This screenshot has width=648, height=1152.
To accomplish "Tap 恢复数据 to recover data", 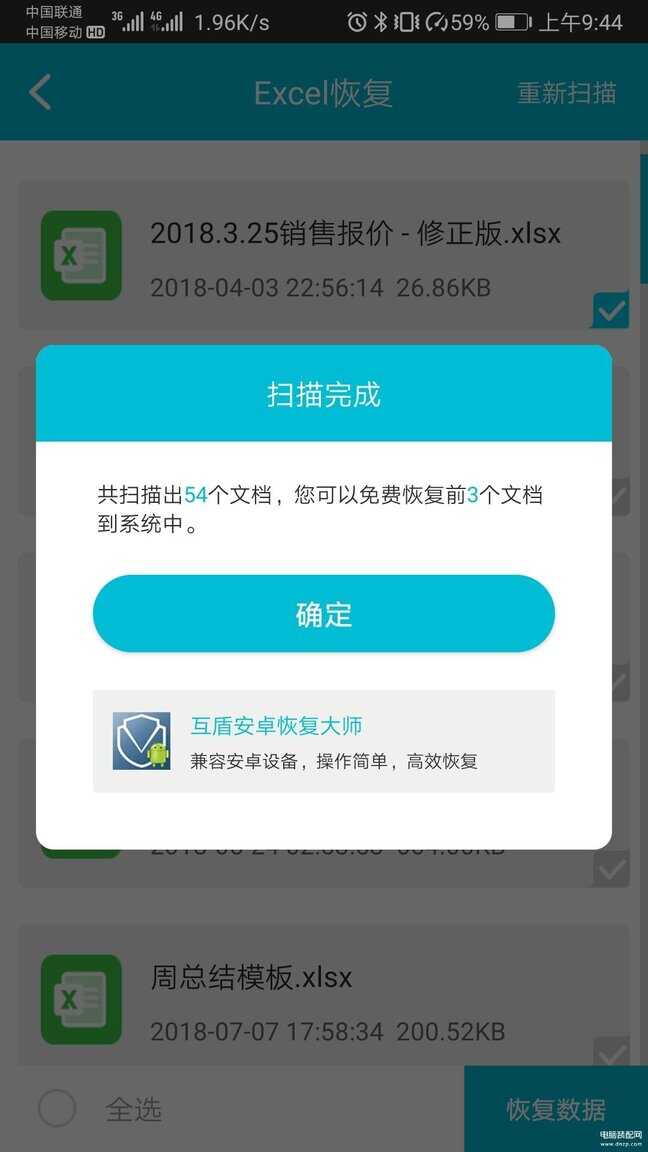I will (555, 1109).
